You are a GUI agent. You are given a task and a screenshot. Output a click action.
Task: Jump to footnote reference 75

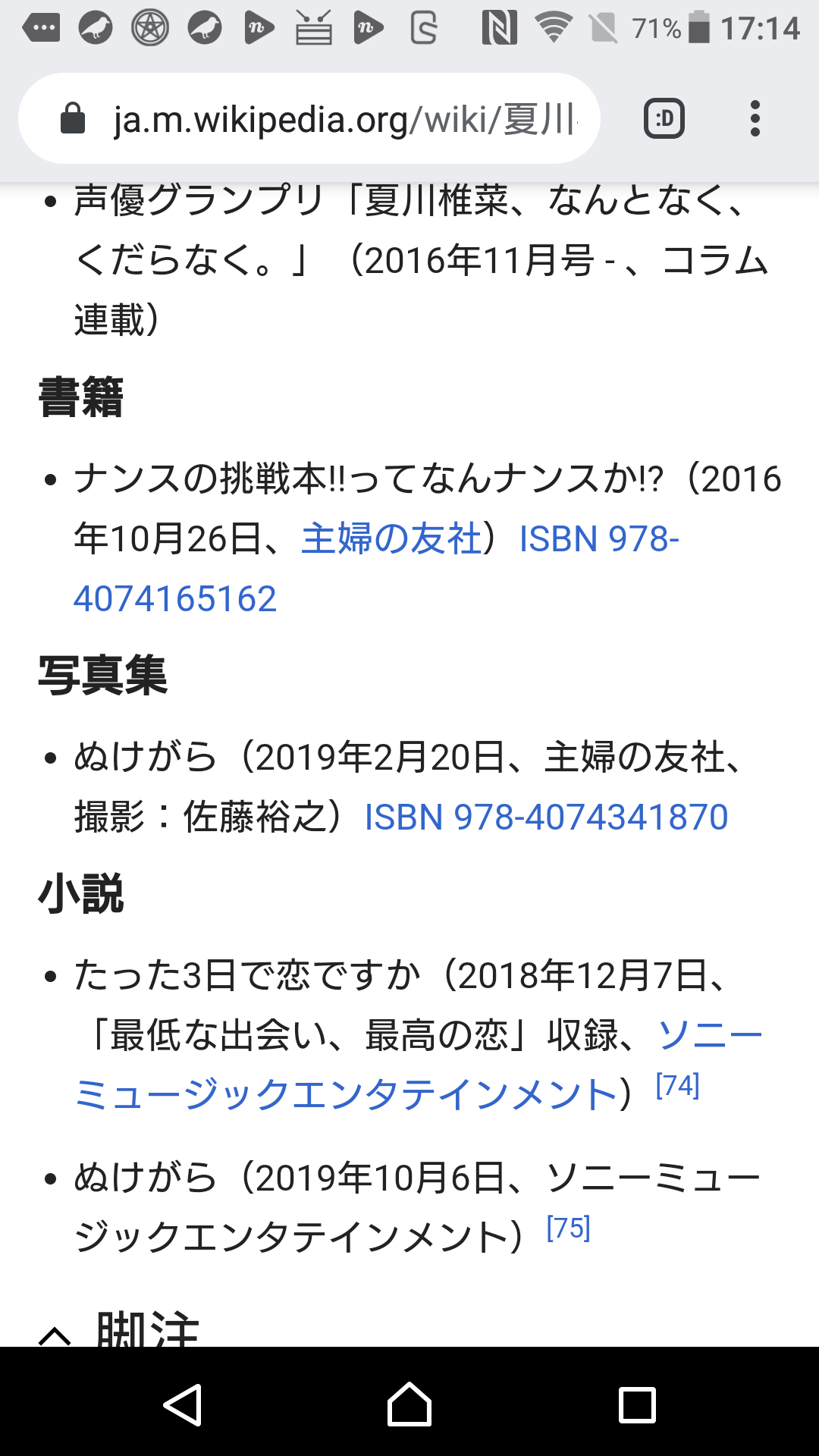click(568, 1228)
